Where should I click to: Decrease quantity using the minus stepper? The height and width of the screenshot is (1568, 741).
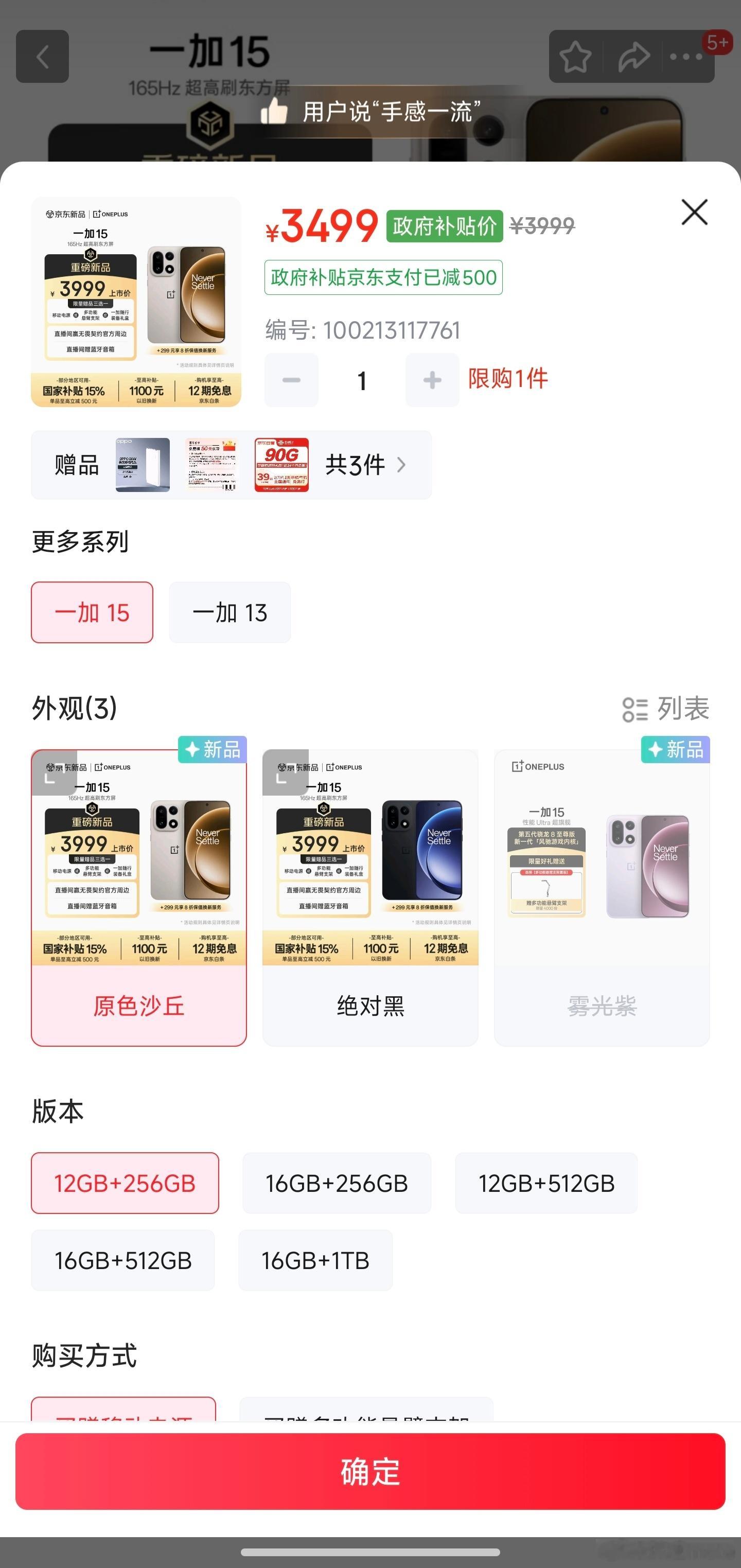pos(291,379)
